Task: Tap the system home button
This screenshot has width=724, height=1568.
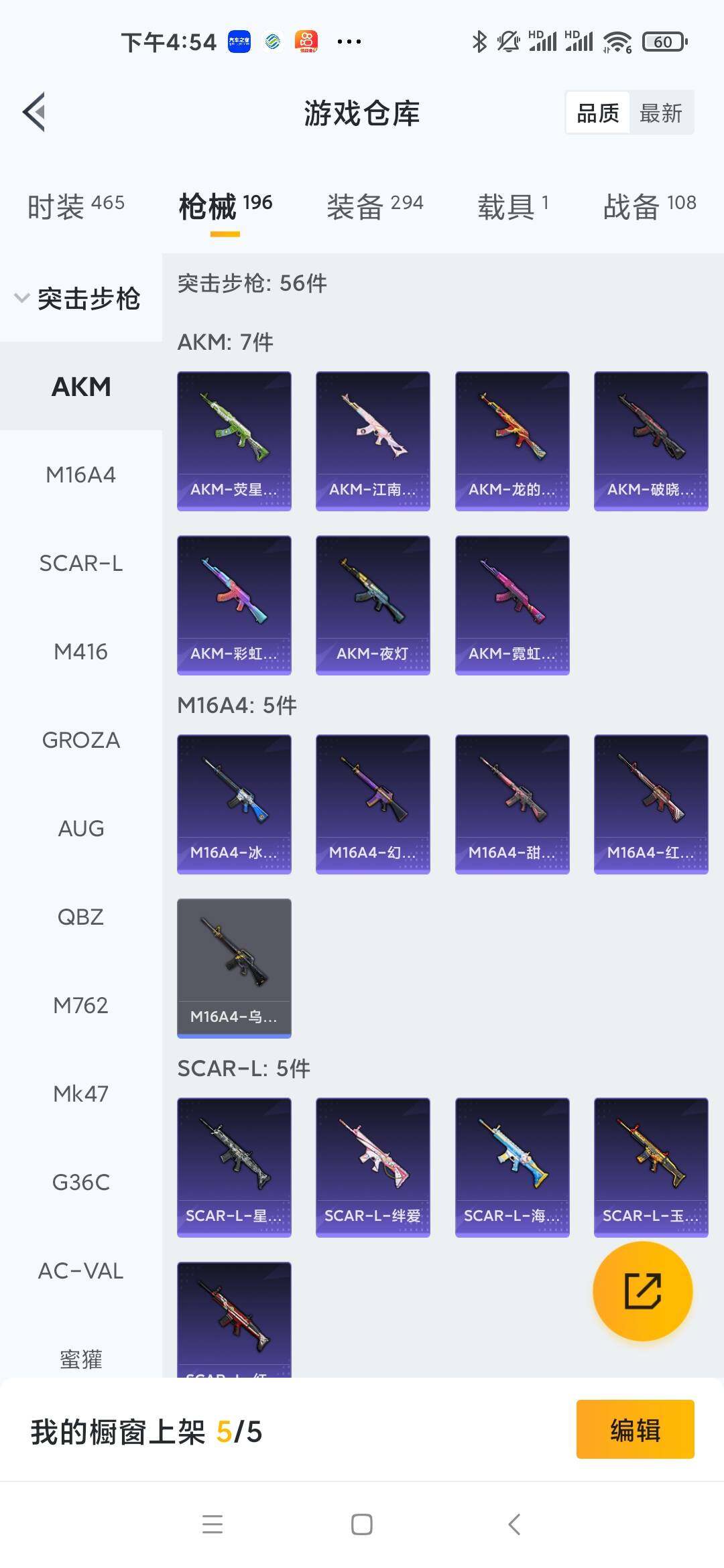Action: pos(361,1524)
